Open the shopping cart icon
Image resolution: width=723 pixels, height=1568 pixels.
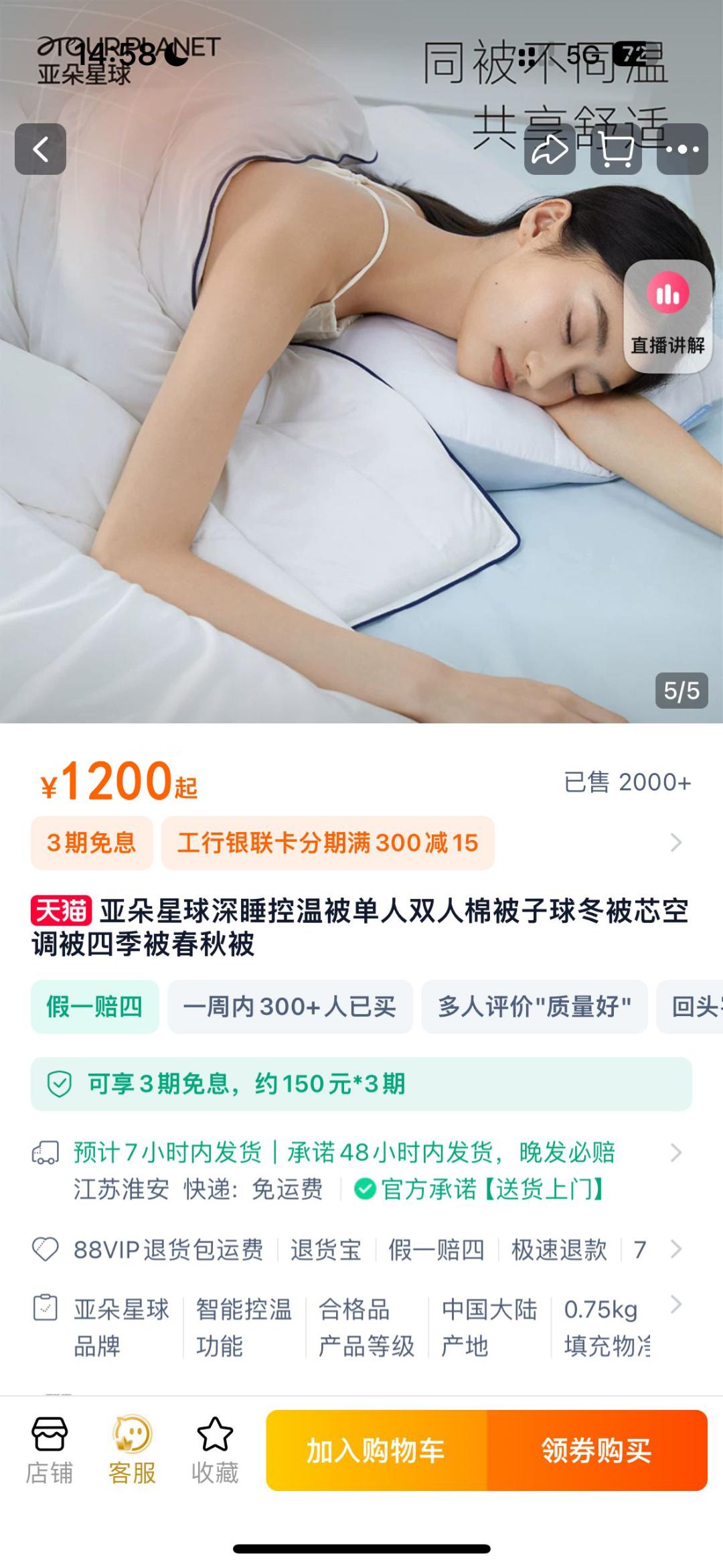[x=616, y=149]
